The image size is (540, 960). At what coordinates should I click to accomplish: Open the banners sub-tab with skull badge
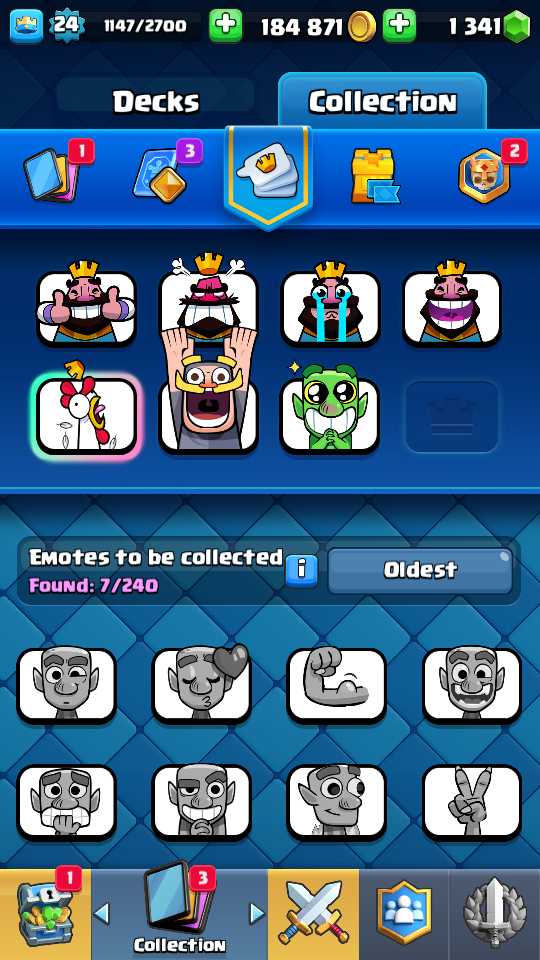pyautogui.click(x=484, y=176)
